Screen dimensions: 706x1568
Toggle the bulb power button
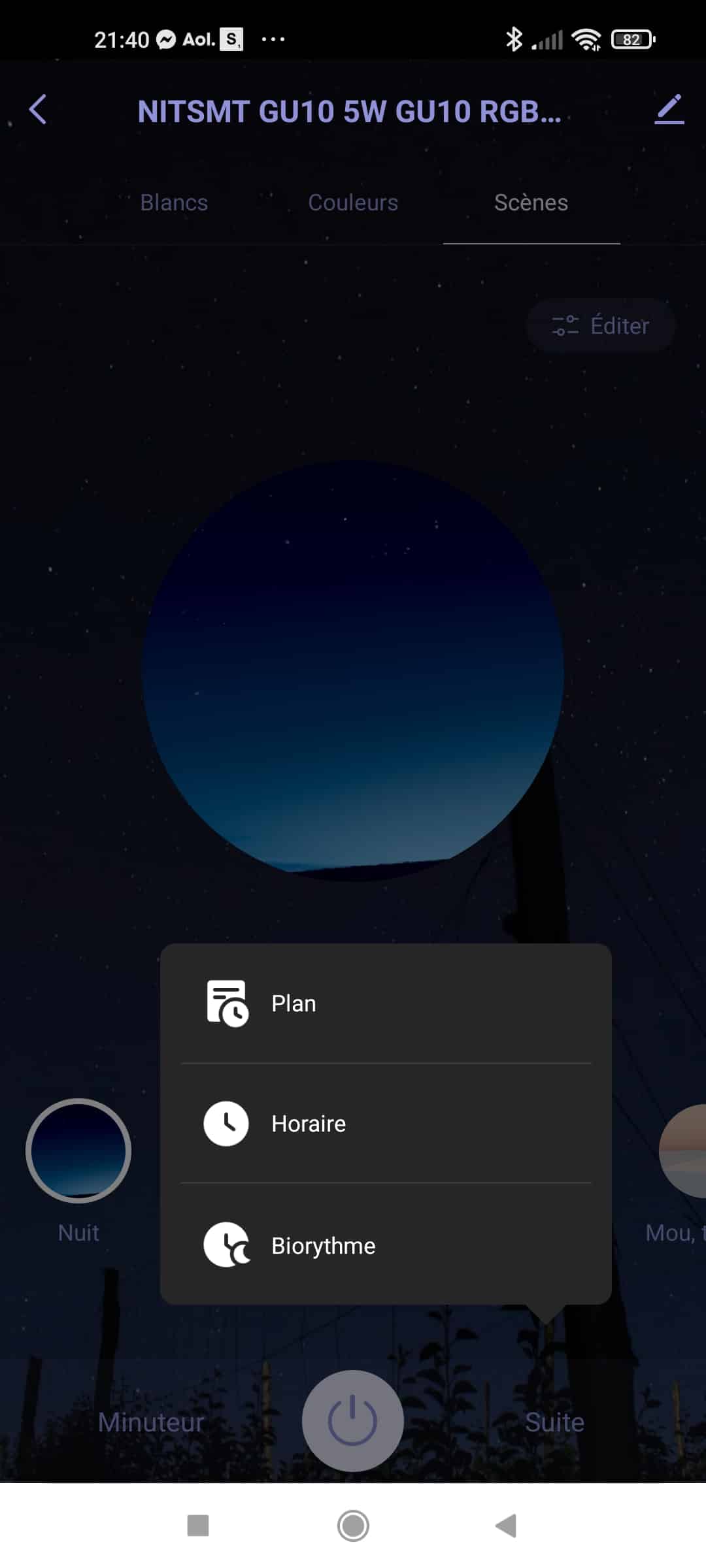[352, 1420]
